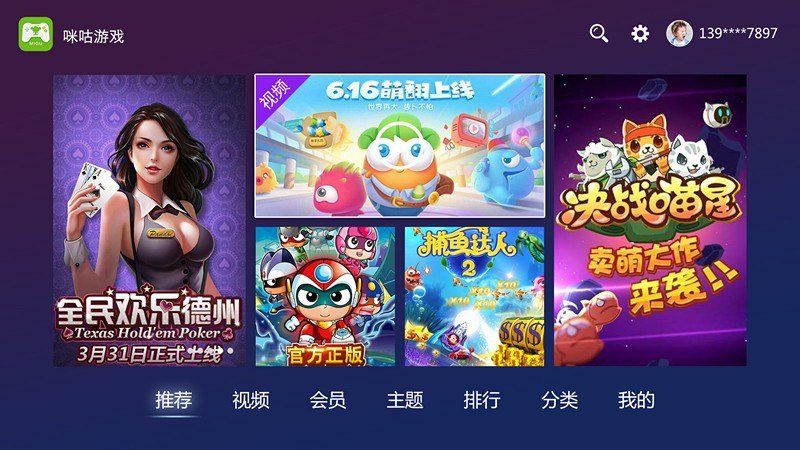
Task: Play the 6.16萌翻上线 video banner
Action: pyautogui.click(x=399, y=145)
